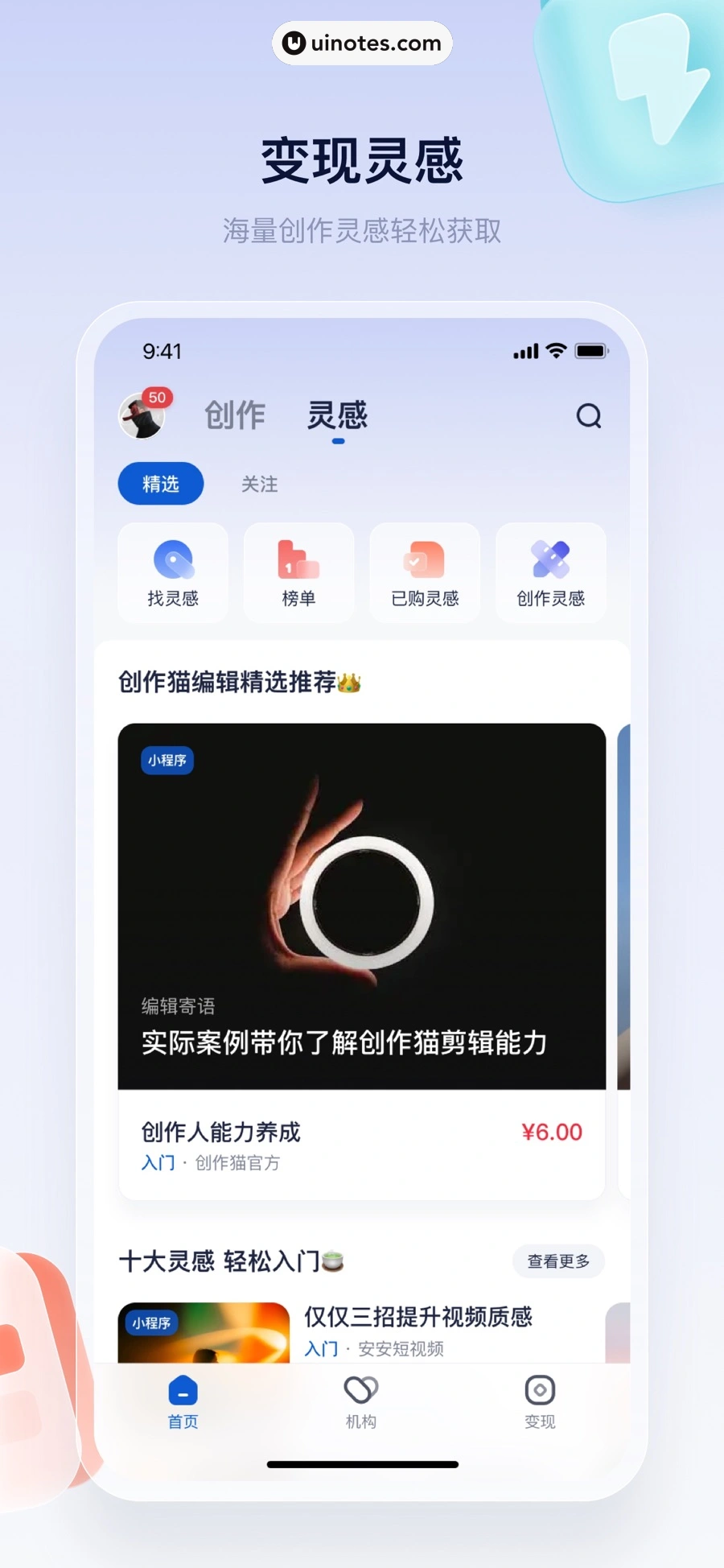The image size is (724, 1568).
Task: Open the 创作灵感 creation inspiration icon
Action: pos(550,571)
